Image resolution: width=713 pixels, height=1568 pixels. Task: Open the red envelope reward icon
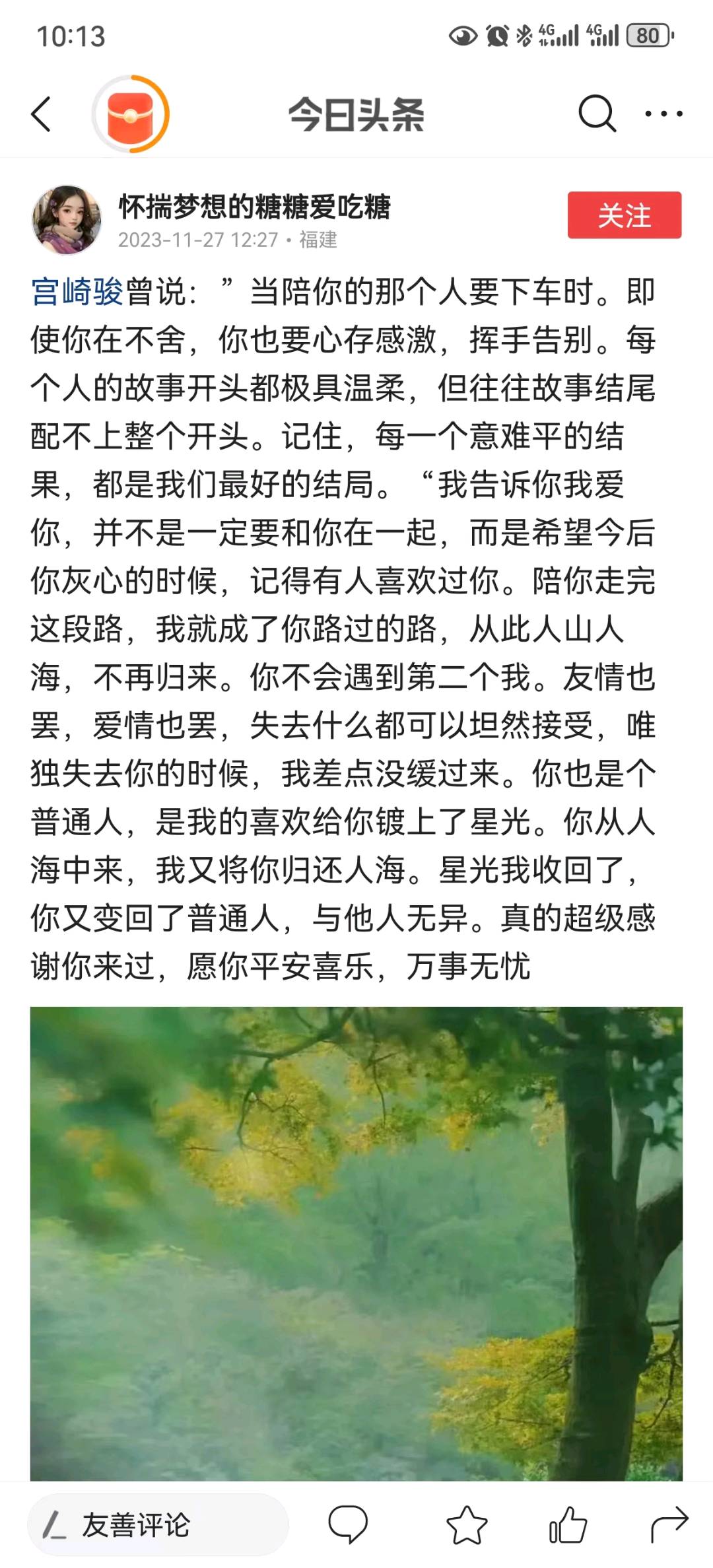pos(130,115)
